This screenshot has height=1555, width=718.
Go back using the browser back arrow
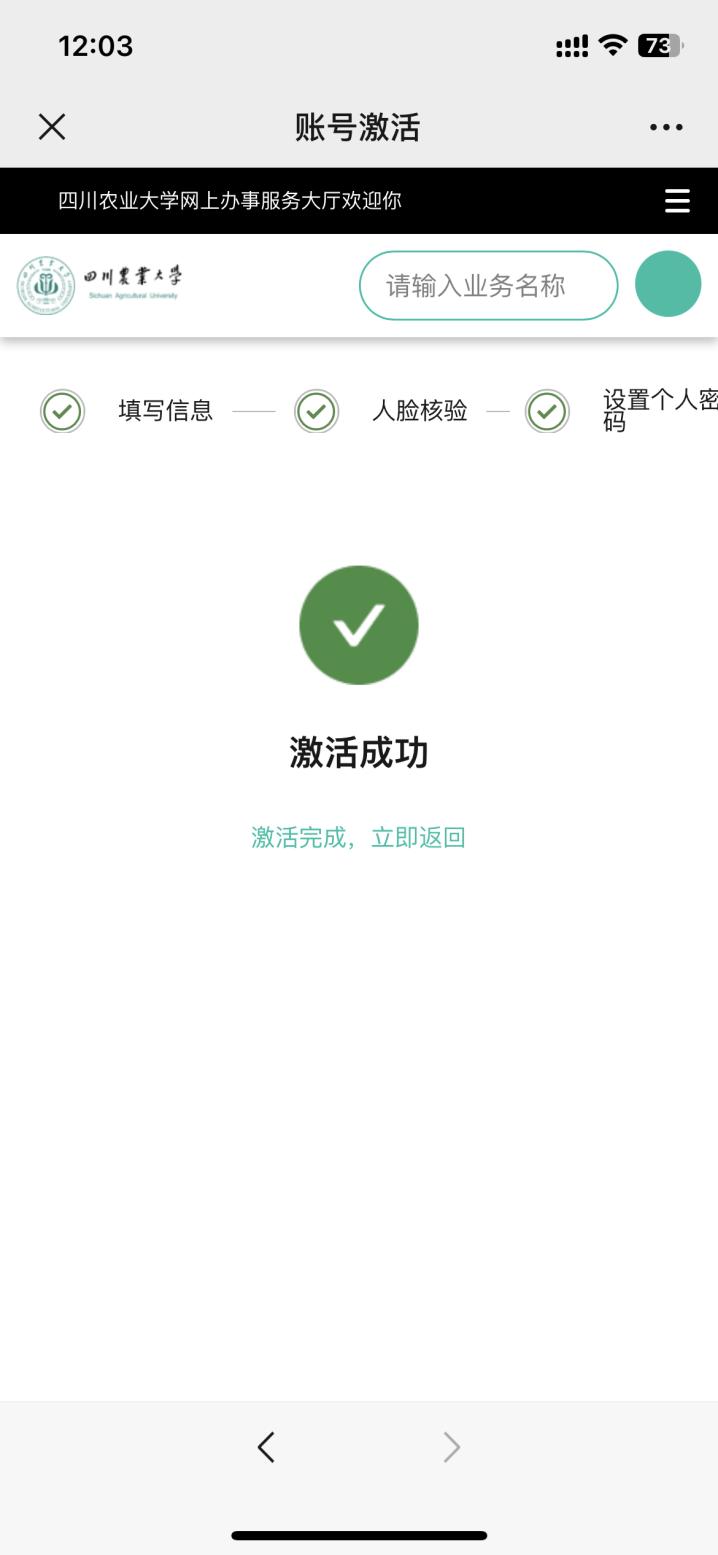[x=266, y=1447]
